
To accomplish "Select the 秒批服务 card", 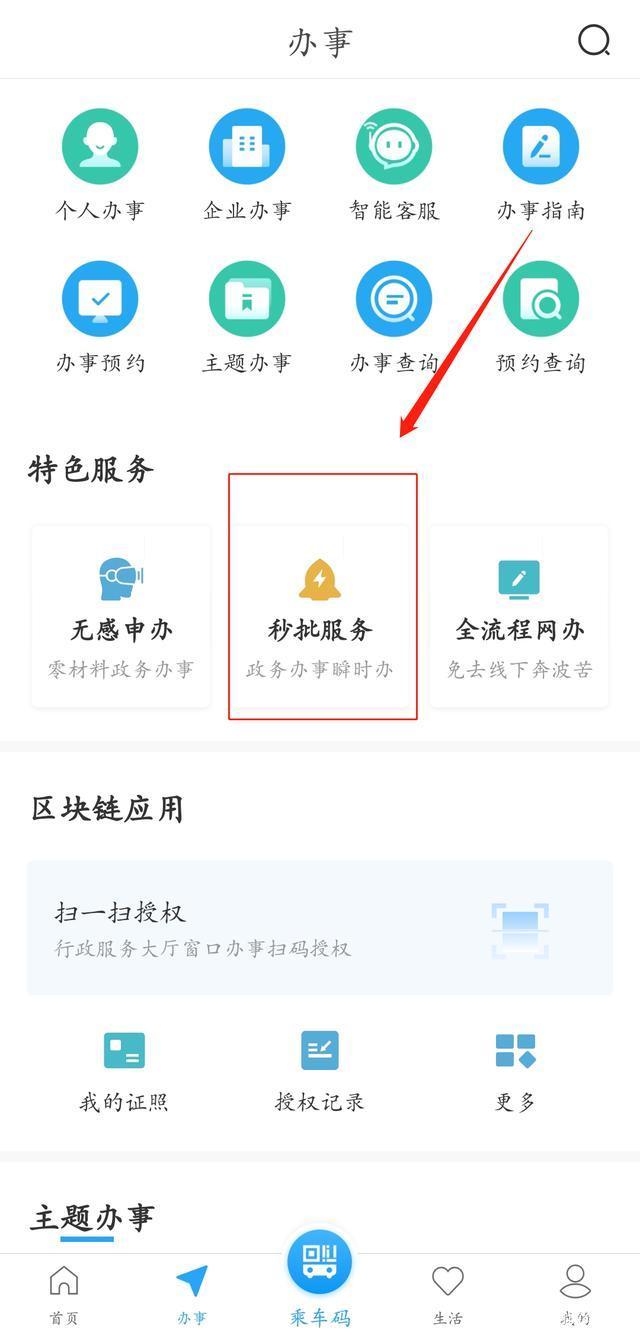I will pyautogui.click(x=320, y=617).
